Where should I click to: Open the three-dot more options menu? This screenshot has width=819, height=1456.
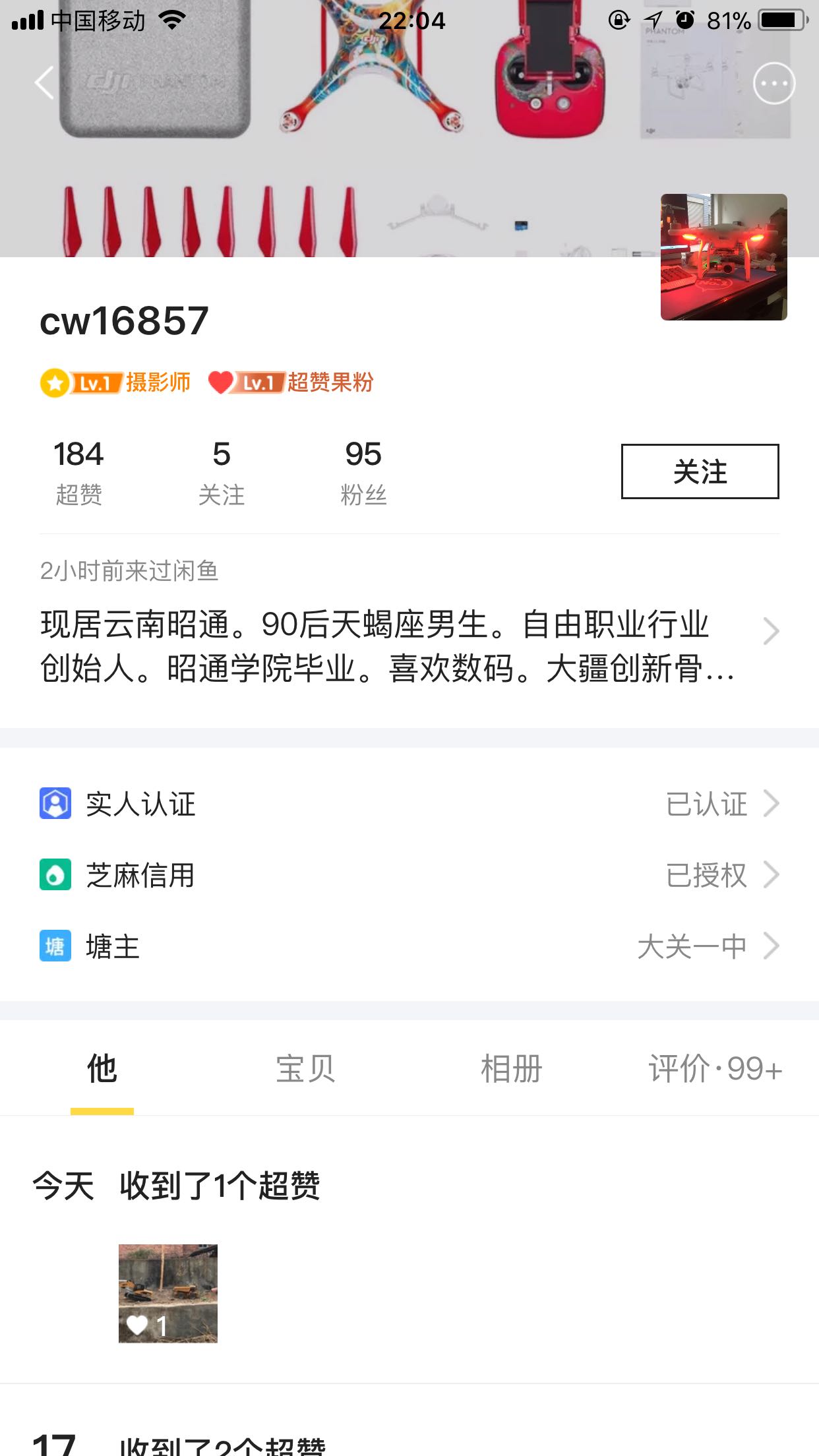773,84
